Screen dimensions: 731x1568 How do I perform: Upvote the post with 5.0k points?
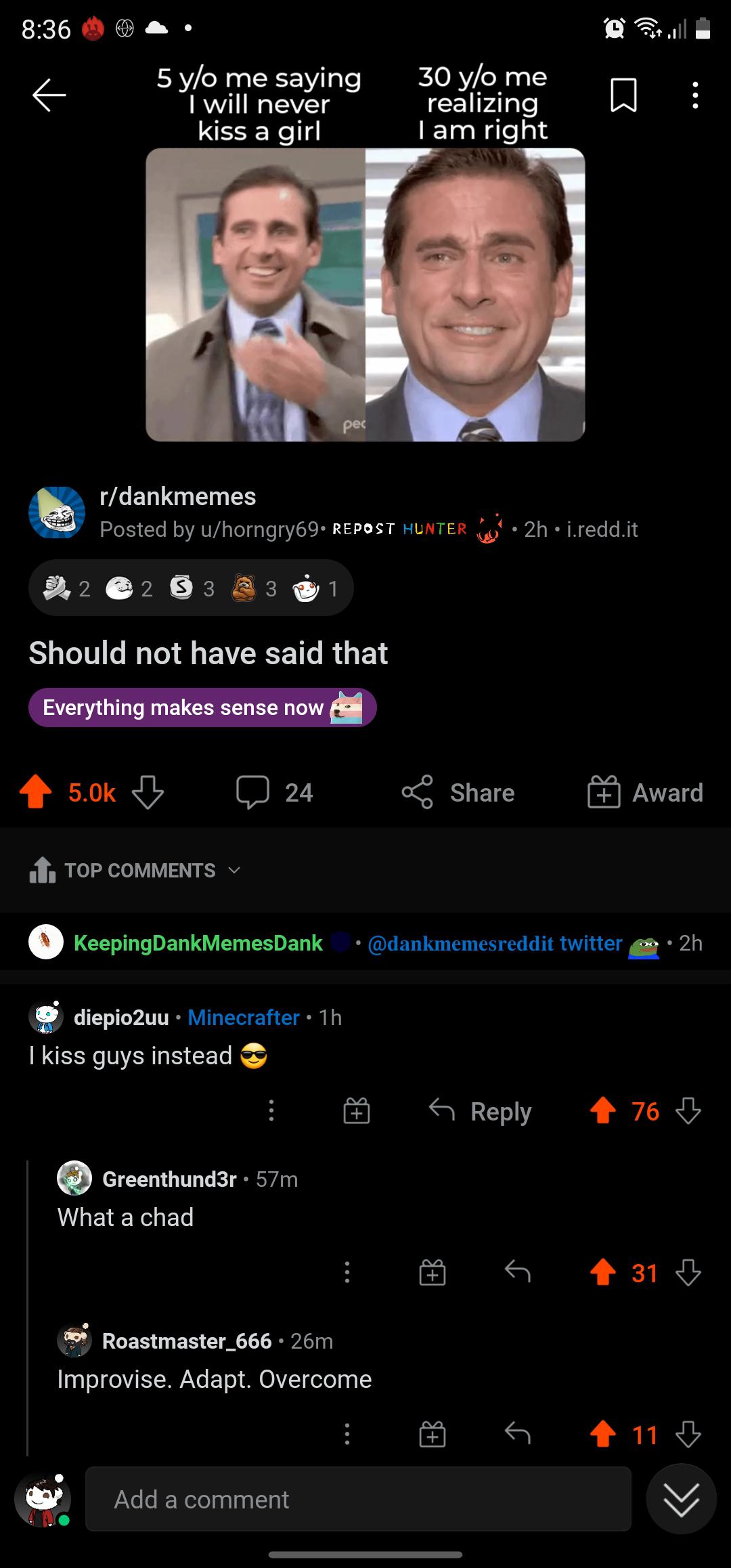click(x=37, y=792)
